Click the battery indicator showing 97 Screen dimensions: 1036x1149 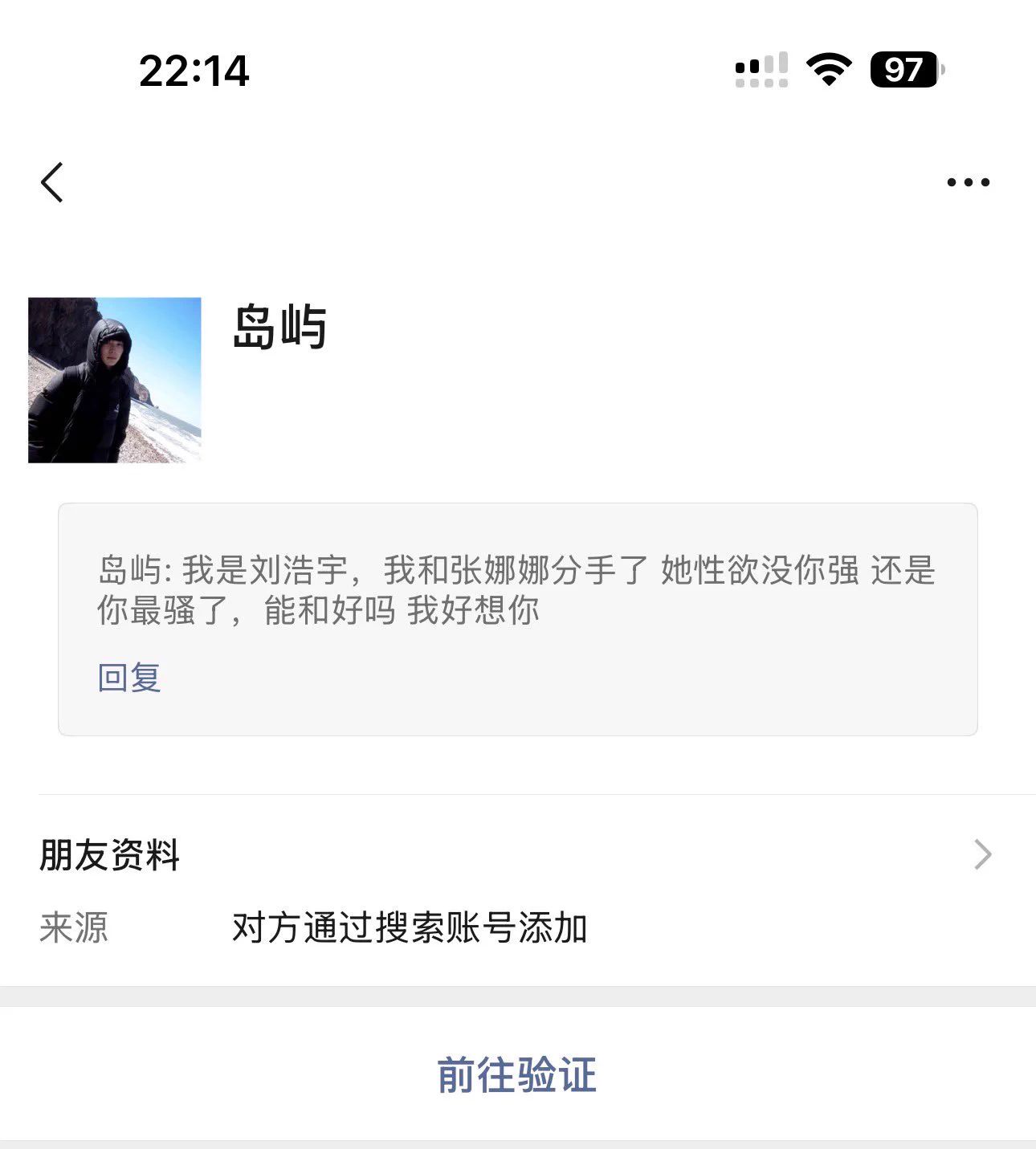[903, 71]
